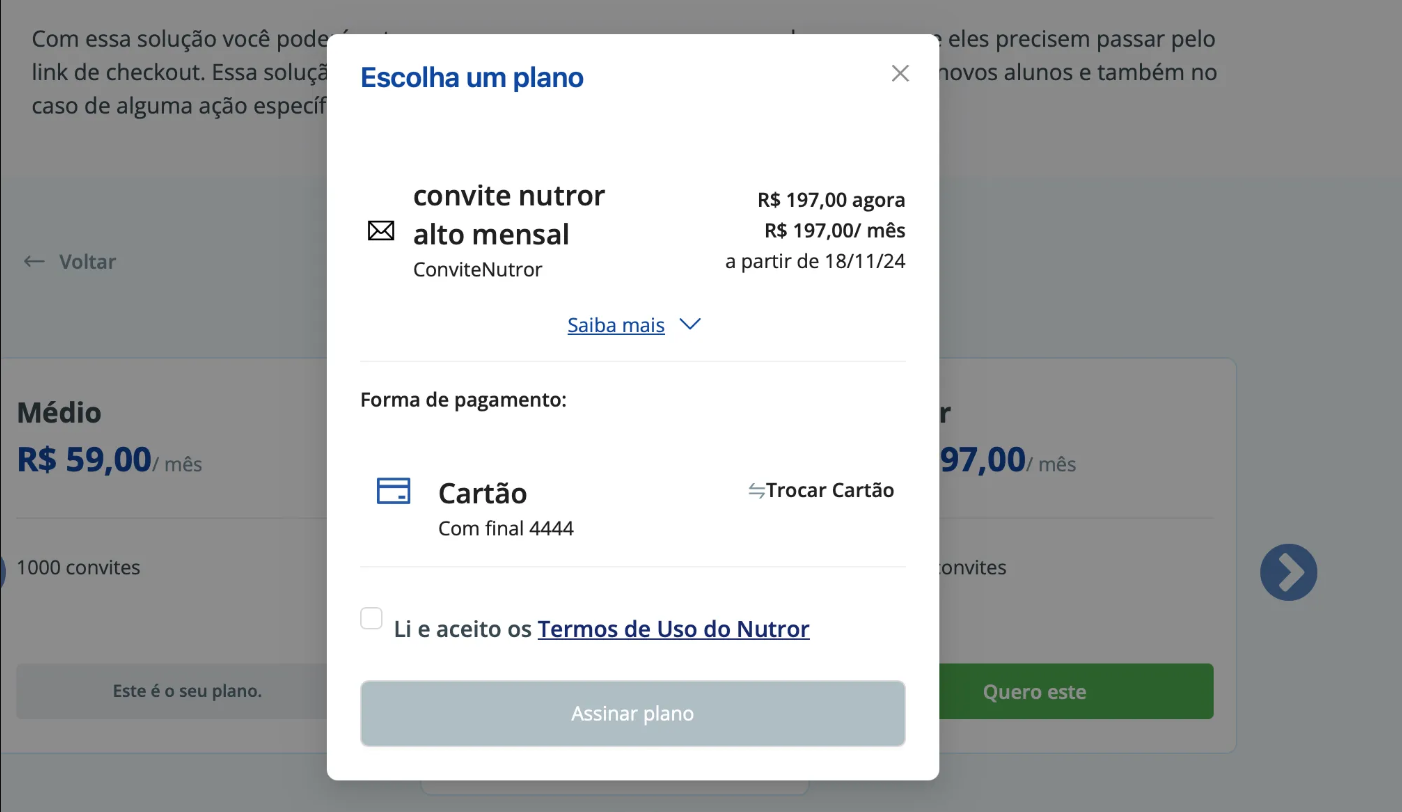Tap Trocar Cartão to change card
Image resolution: width=1402 pixels, height=812 pixels.
pos(821,490)
